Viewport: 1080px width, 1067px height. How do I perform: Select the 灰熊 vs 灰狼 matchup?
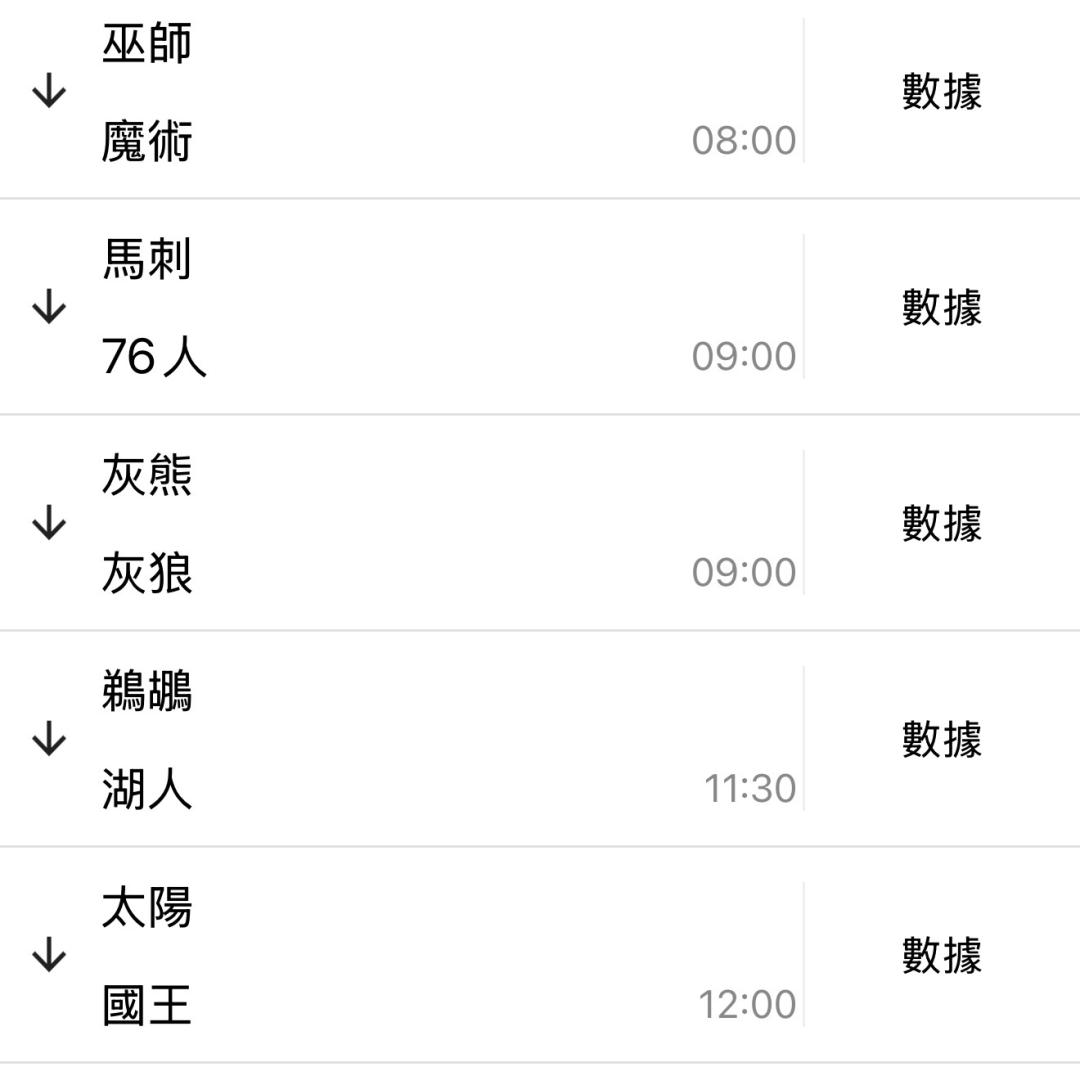(x=402, y=523)
